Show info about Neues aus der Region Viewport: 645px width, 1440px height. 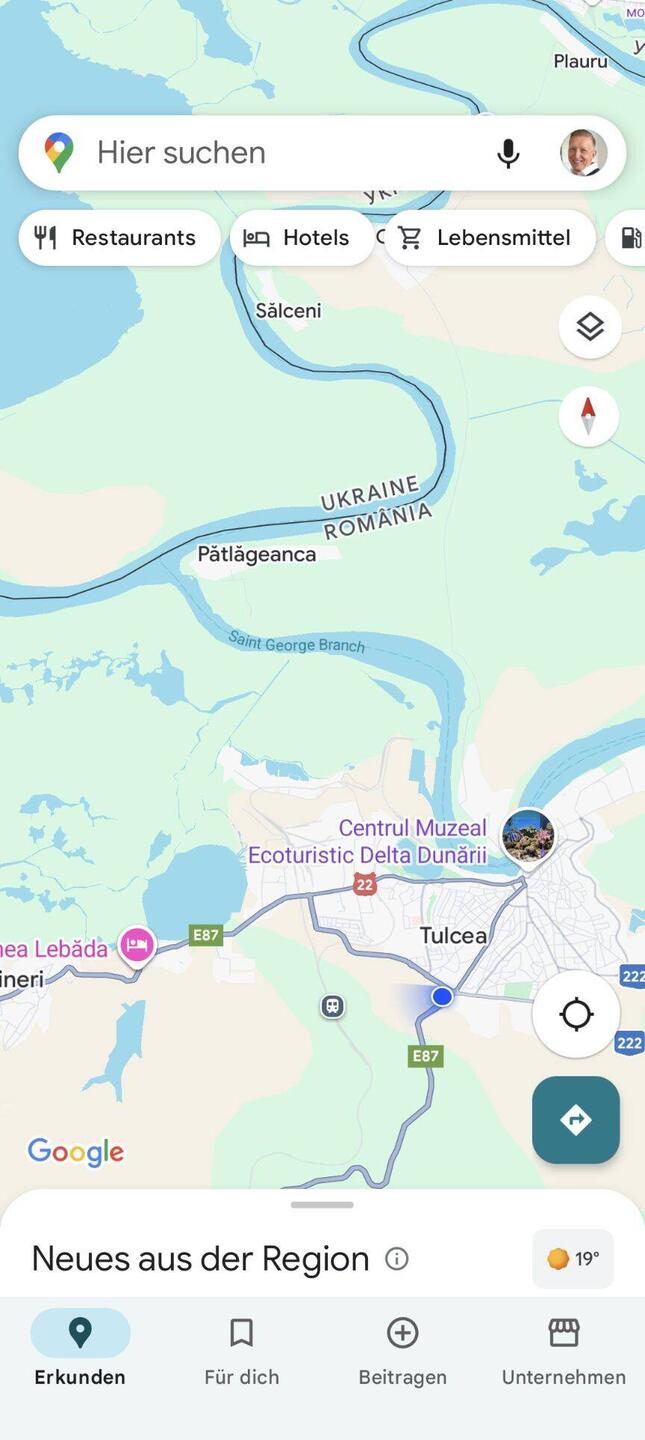397,1259
